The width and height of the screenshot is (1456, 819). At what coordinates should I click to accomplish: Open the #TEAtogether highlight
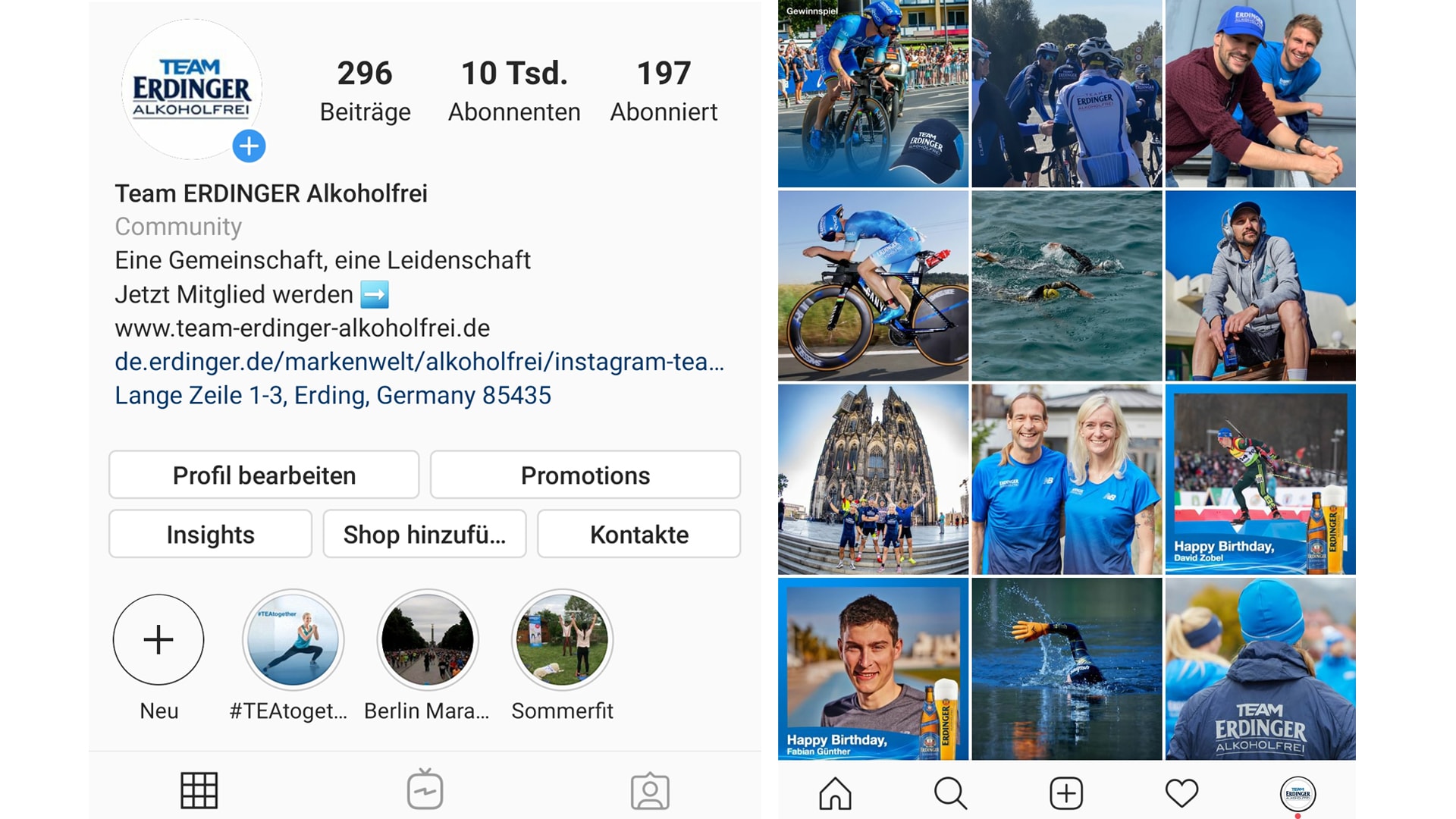point(293,639)
